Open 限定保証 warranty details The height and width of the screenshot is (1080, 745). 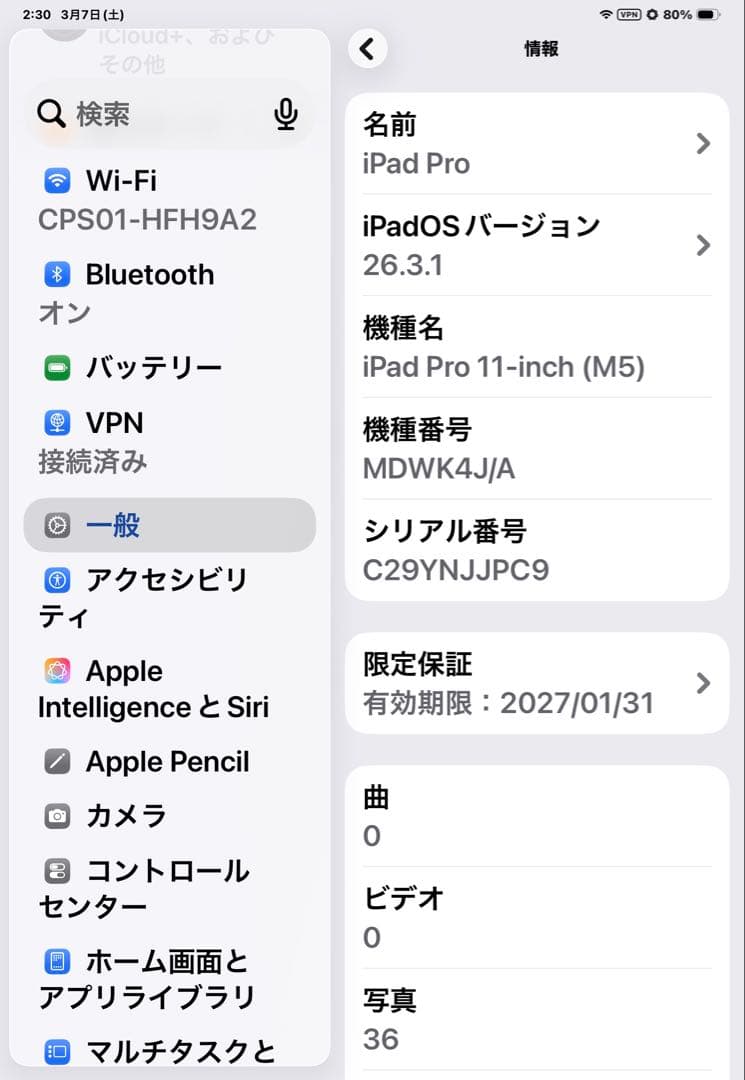click(x=537, y=683)
